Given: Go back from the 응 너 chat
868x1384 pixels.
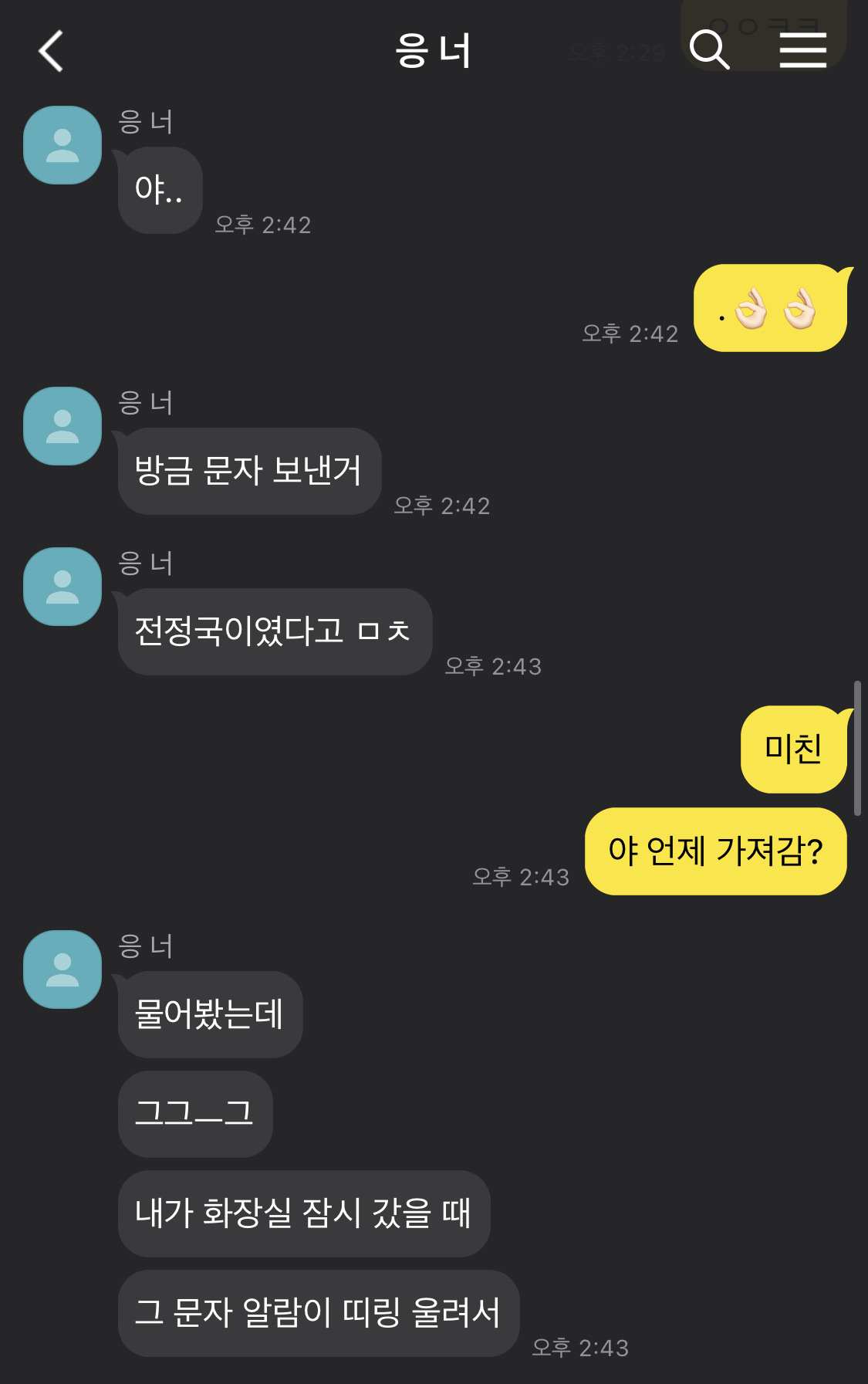Looking at the screenshot, I should [x=51, y=51].
